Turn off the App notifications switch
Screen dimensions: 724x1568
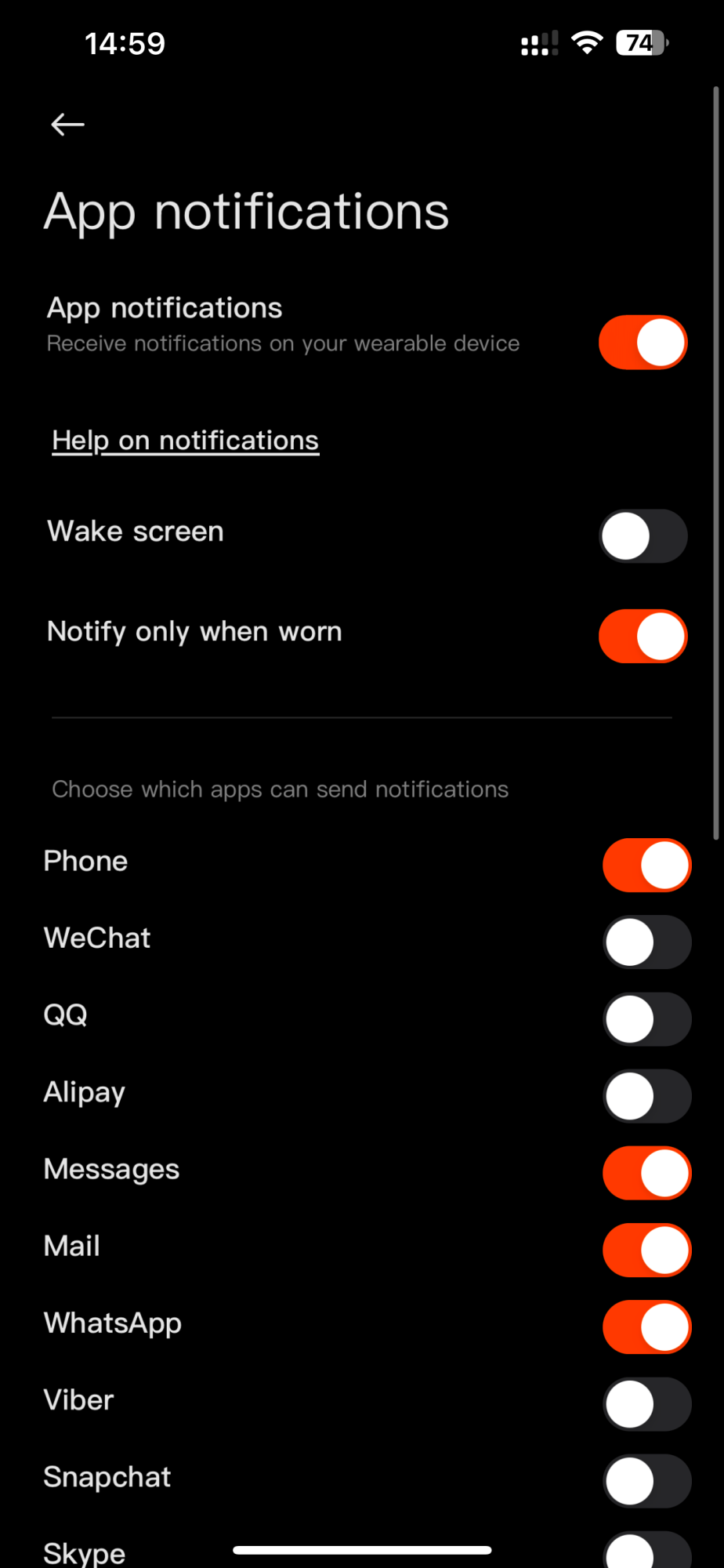(x=643, y=343)
